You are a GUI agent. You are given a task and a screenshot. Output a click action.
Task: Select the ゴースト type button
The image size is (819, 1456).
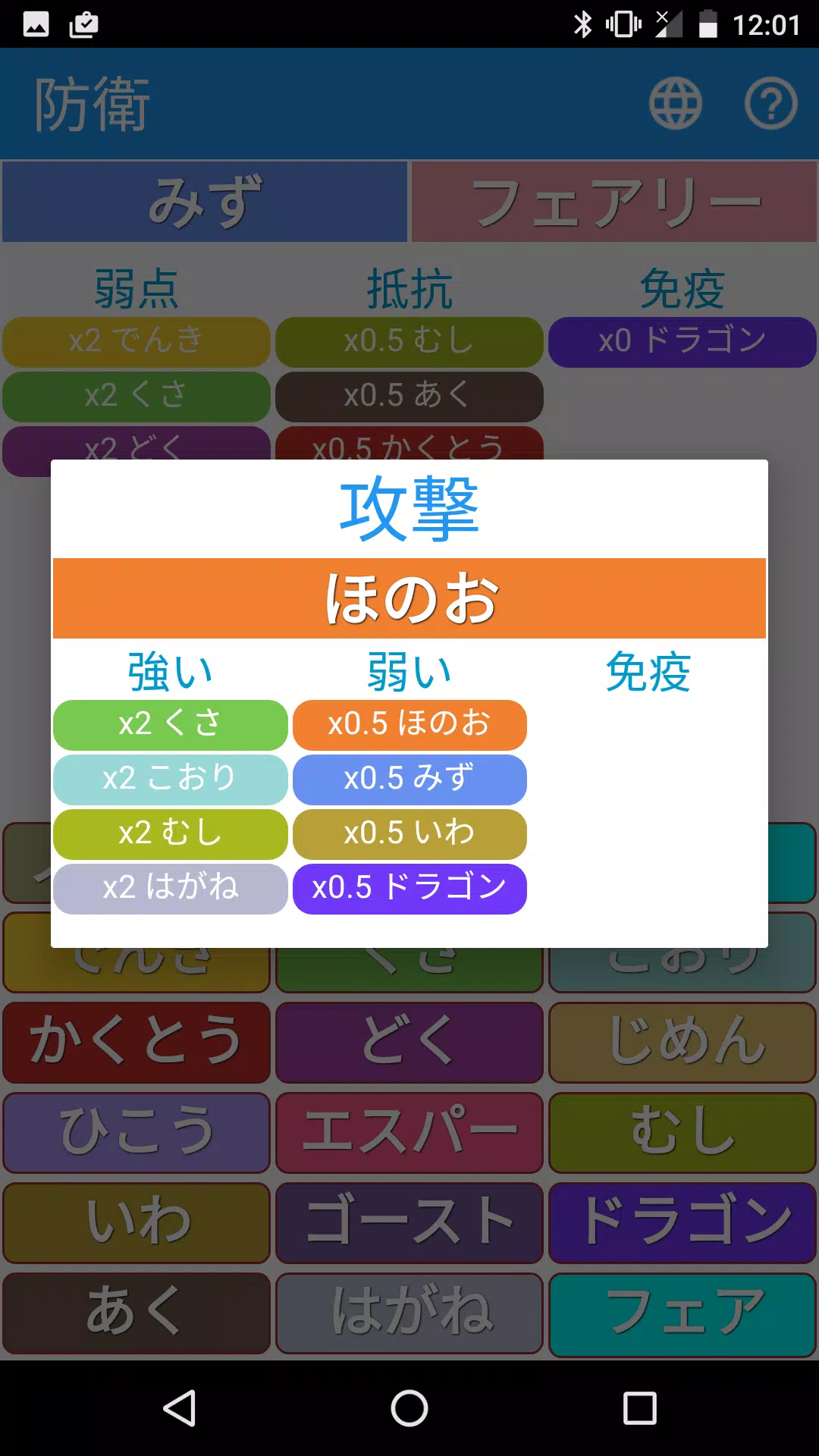coord(409,1223)
